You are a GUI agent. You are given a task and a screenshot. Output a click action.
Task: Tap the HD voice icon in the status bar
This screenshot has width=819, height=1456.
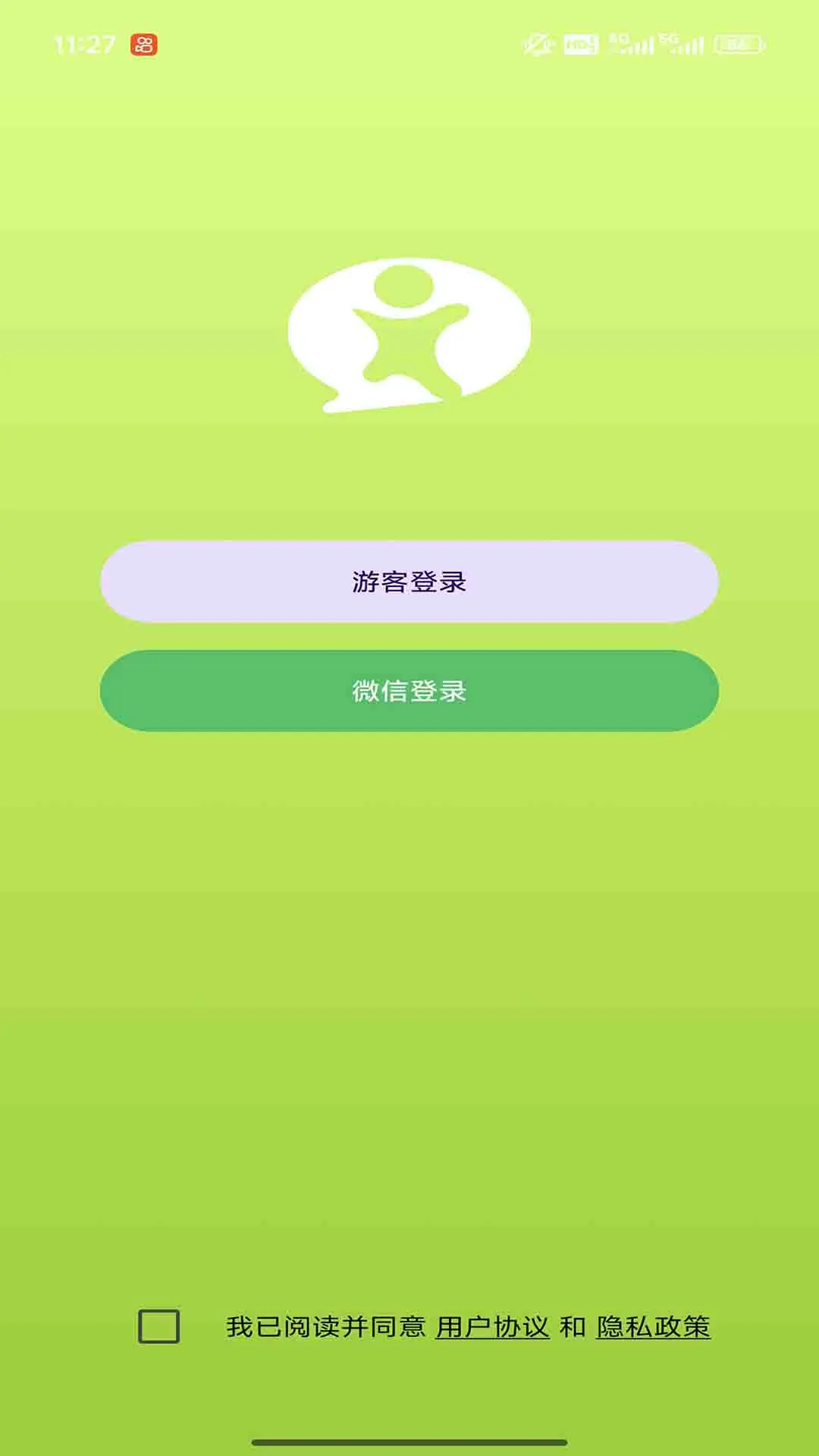[579, 44]
